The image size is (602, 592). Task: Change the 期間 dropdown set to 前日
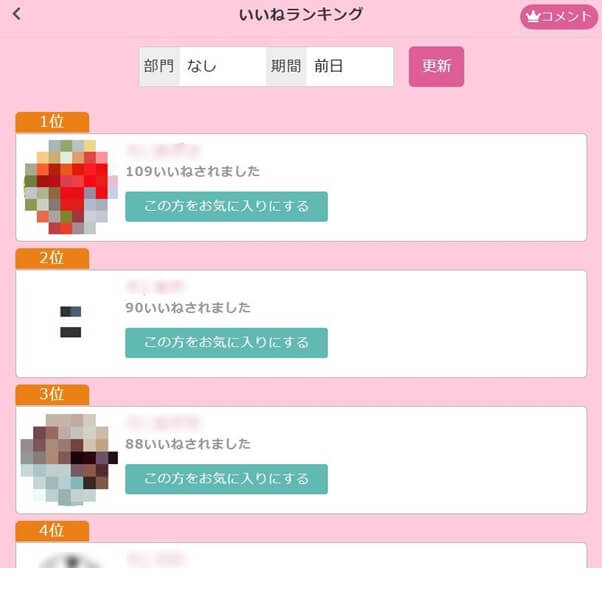coord(349,67)
